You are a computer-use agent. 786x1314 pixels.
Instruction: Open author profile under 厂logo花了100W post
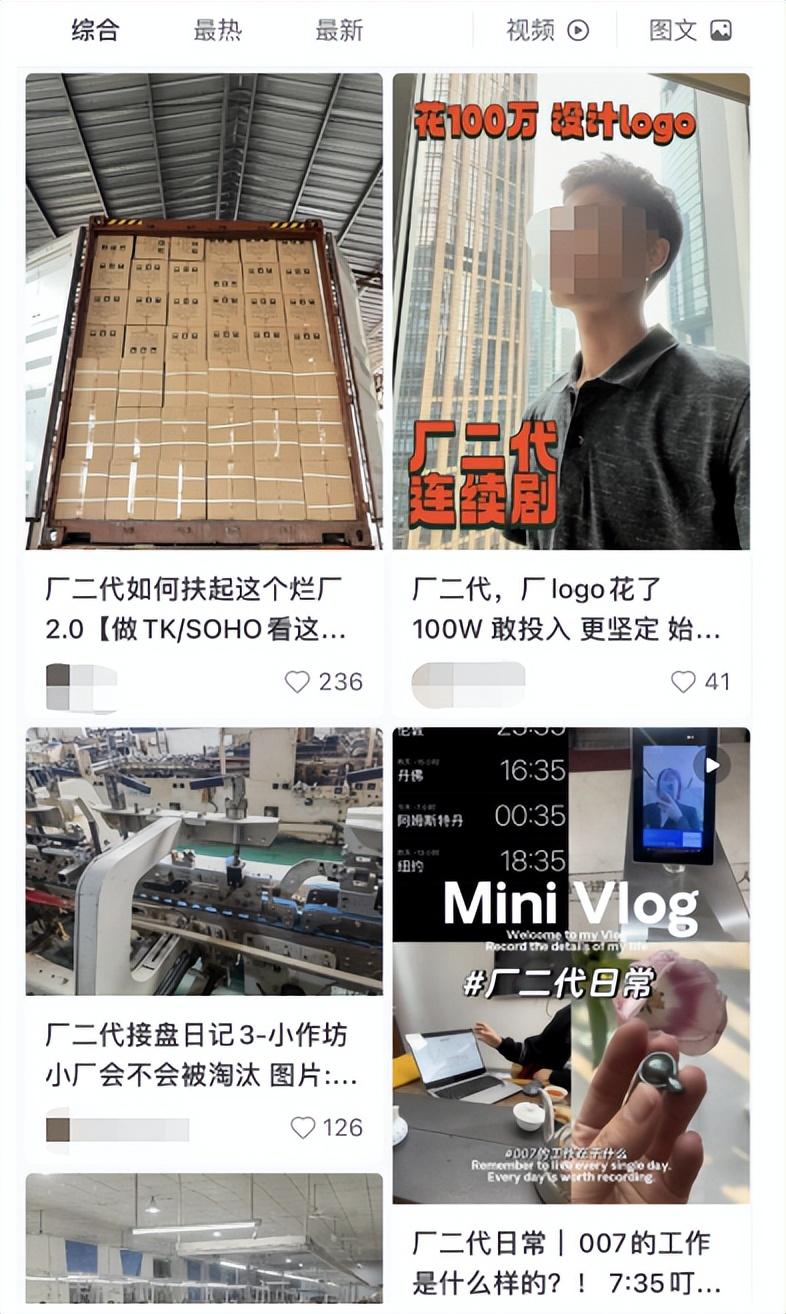(x=468, y=684)
